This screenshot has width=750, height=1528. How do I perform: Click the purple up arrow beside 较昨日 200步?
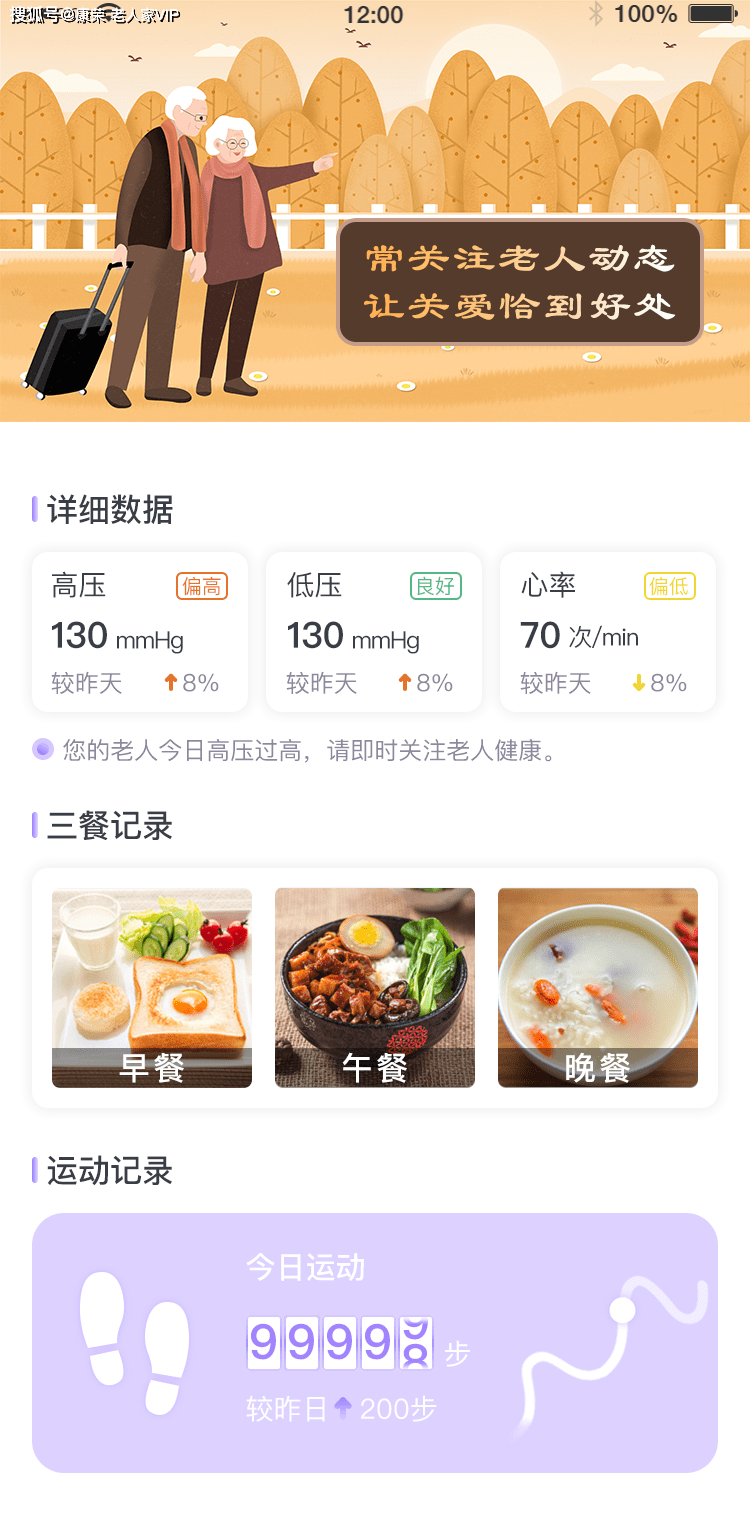pos(343,1408)
